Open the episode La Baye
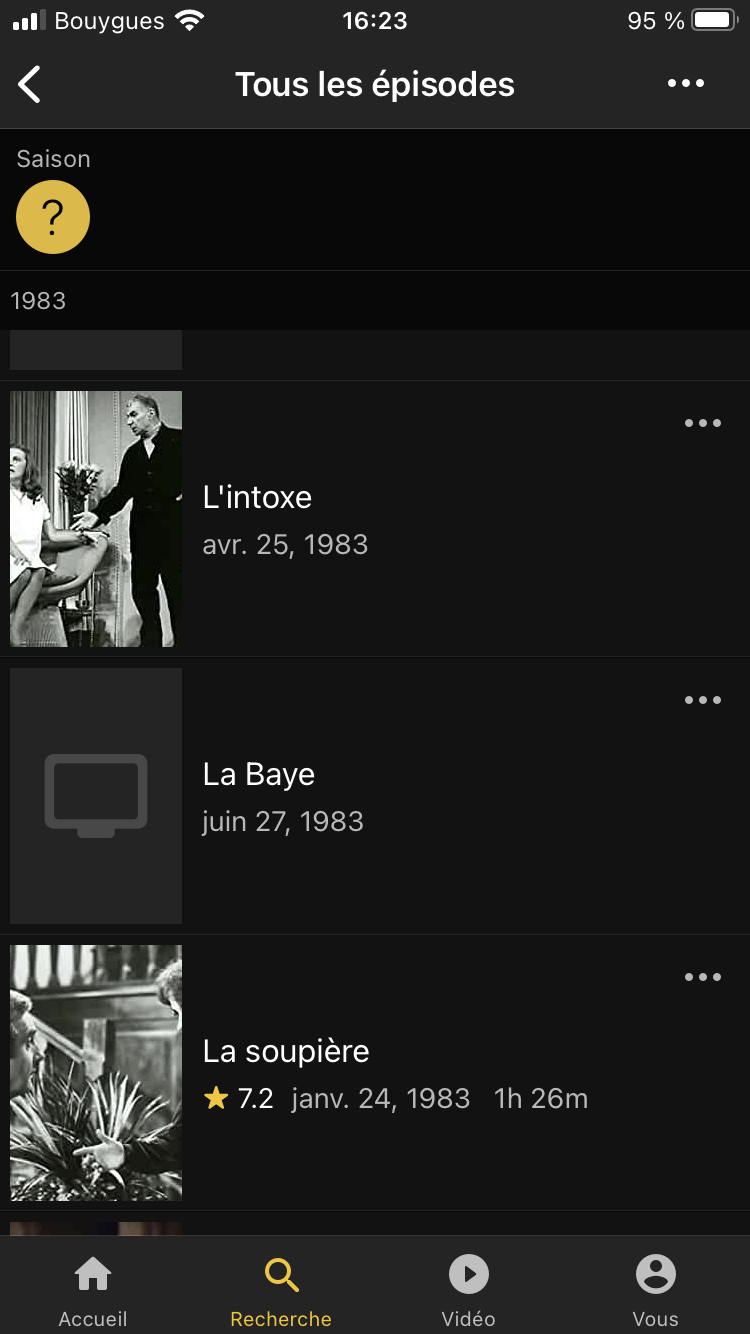750x1334 pixels. (x=259, y=775)
